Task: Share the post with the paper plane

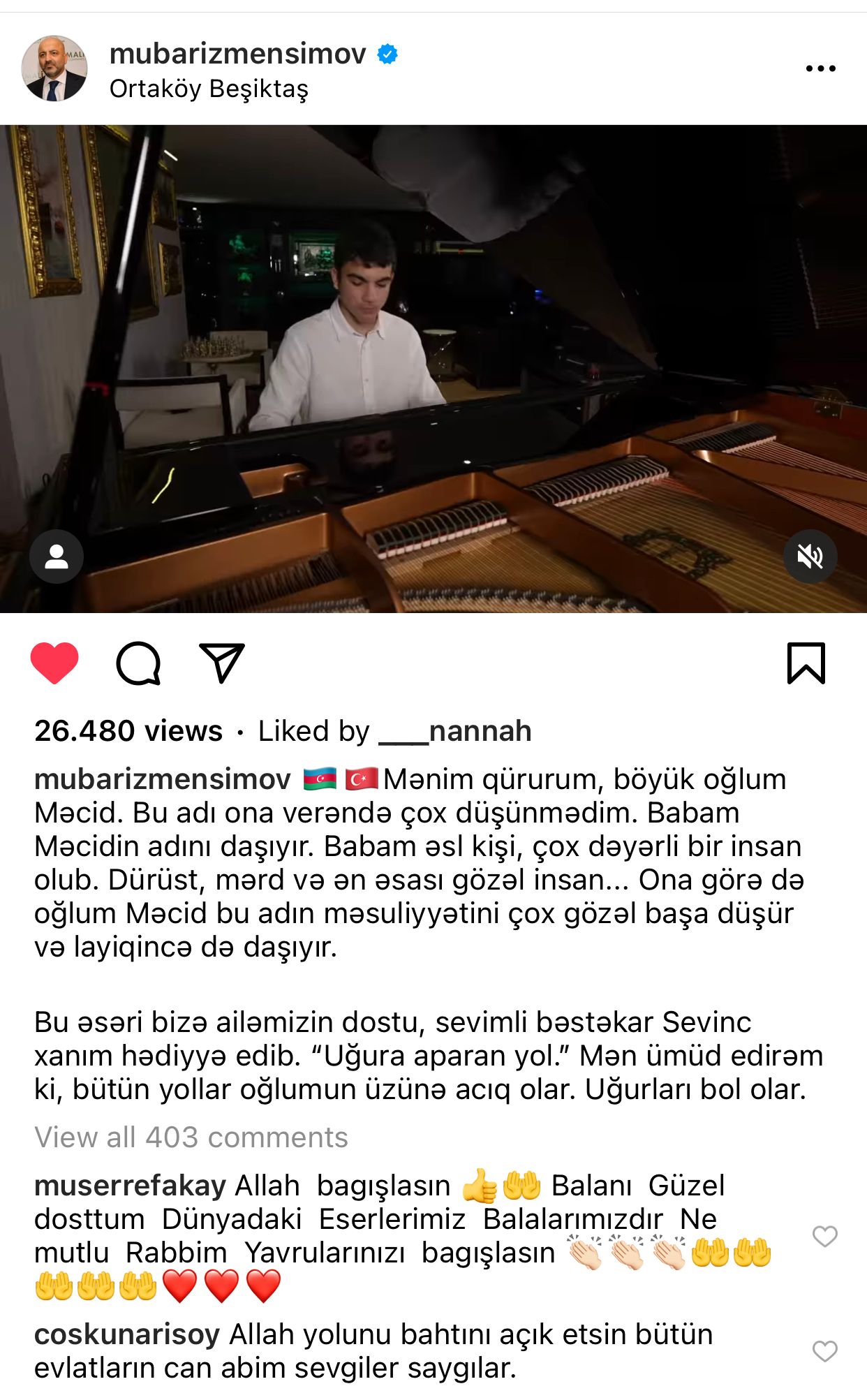Action: coord(222,663)
